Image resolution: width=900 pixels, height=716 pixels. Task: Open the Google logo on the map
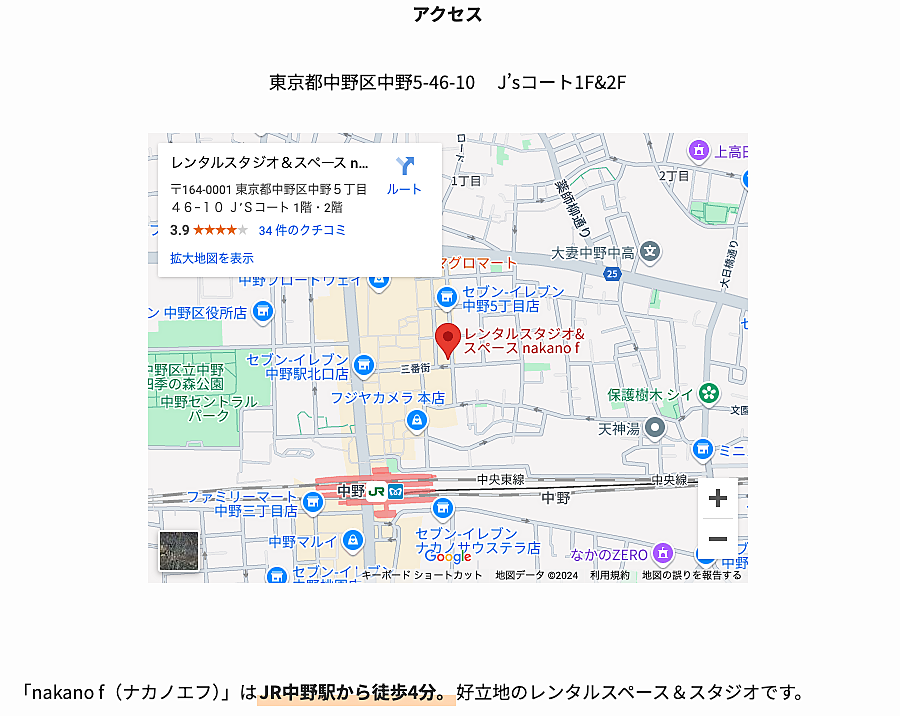(x=447, y=557)
